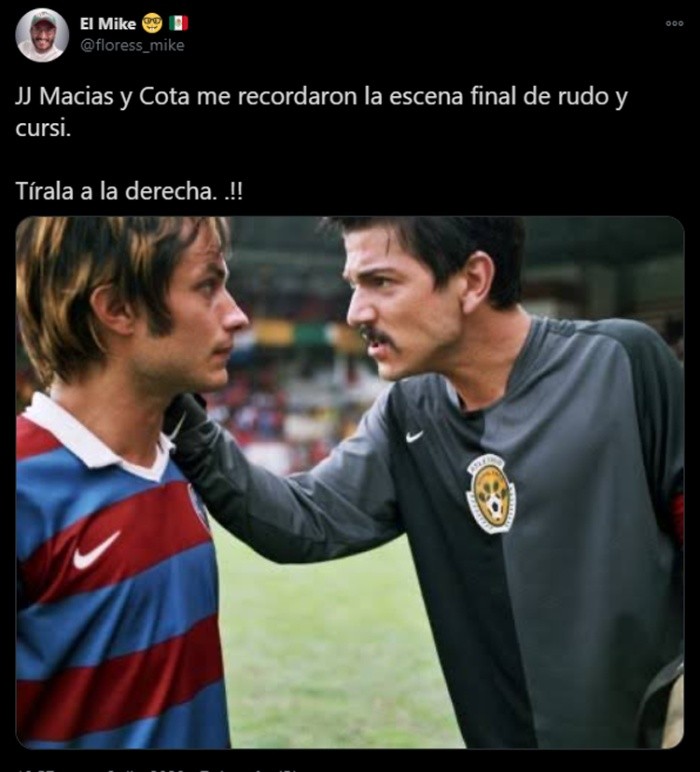This screenshot has width=700, height=772.
Task: Open the @floress_mike profile handle
Action: (x=132, y=45)
